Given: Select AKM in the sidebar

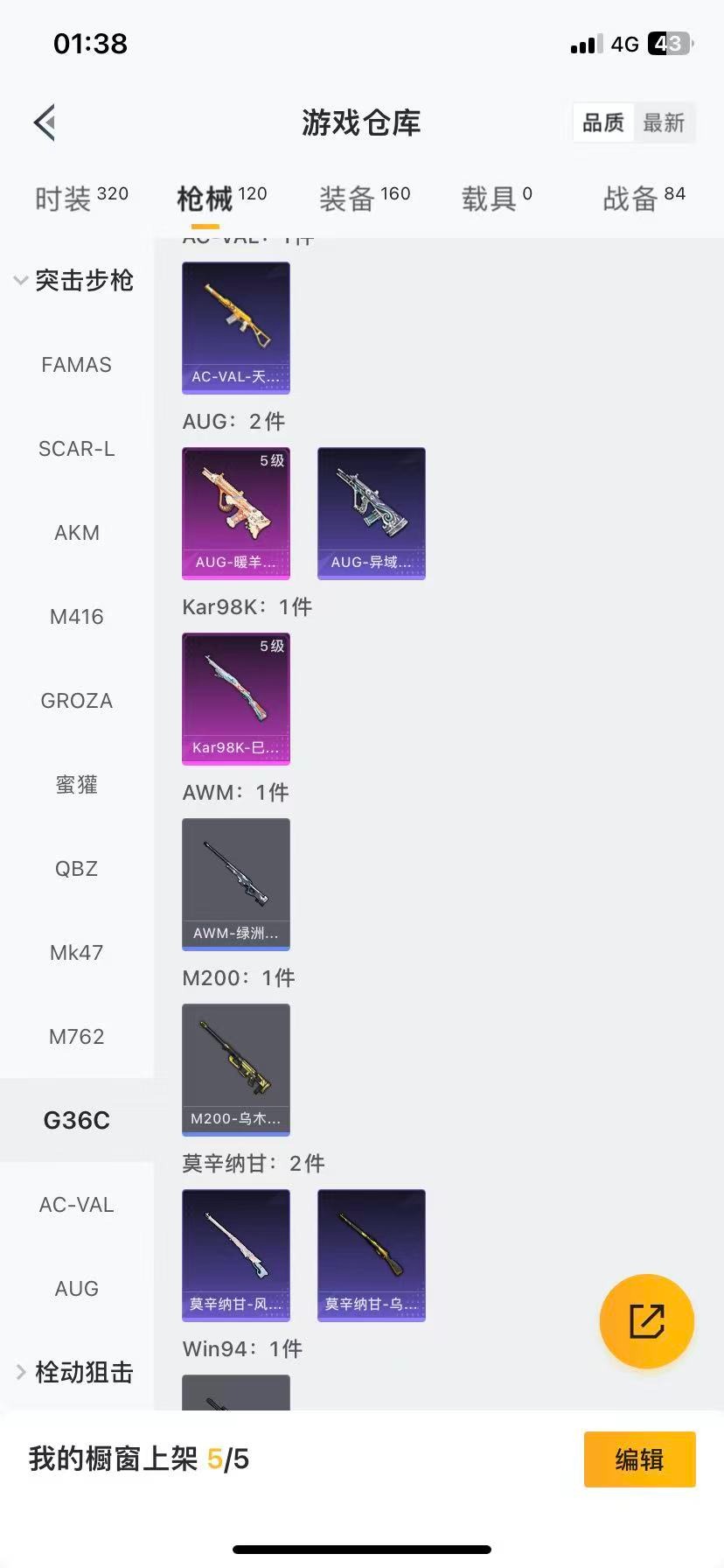Looking at the screenshot, I should [x=77, y=533].
